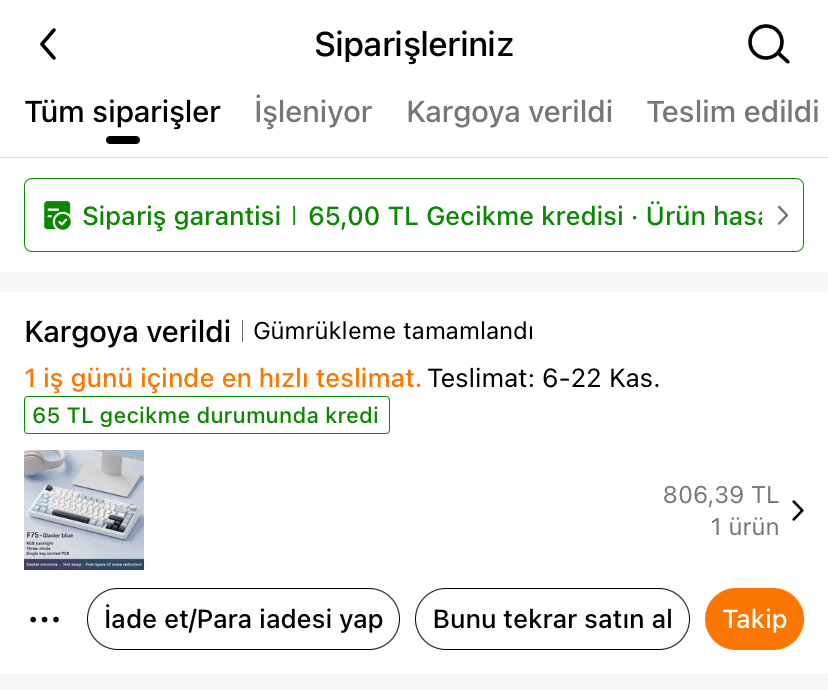Select the Tüm siparişler tab
828x690 pixels.
[x=122, y=112]
